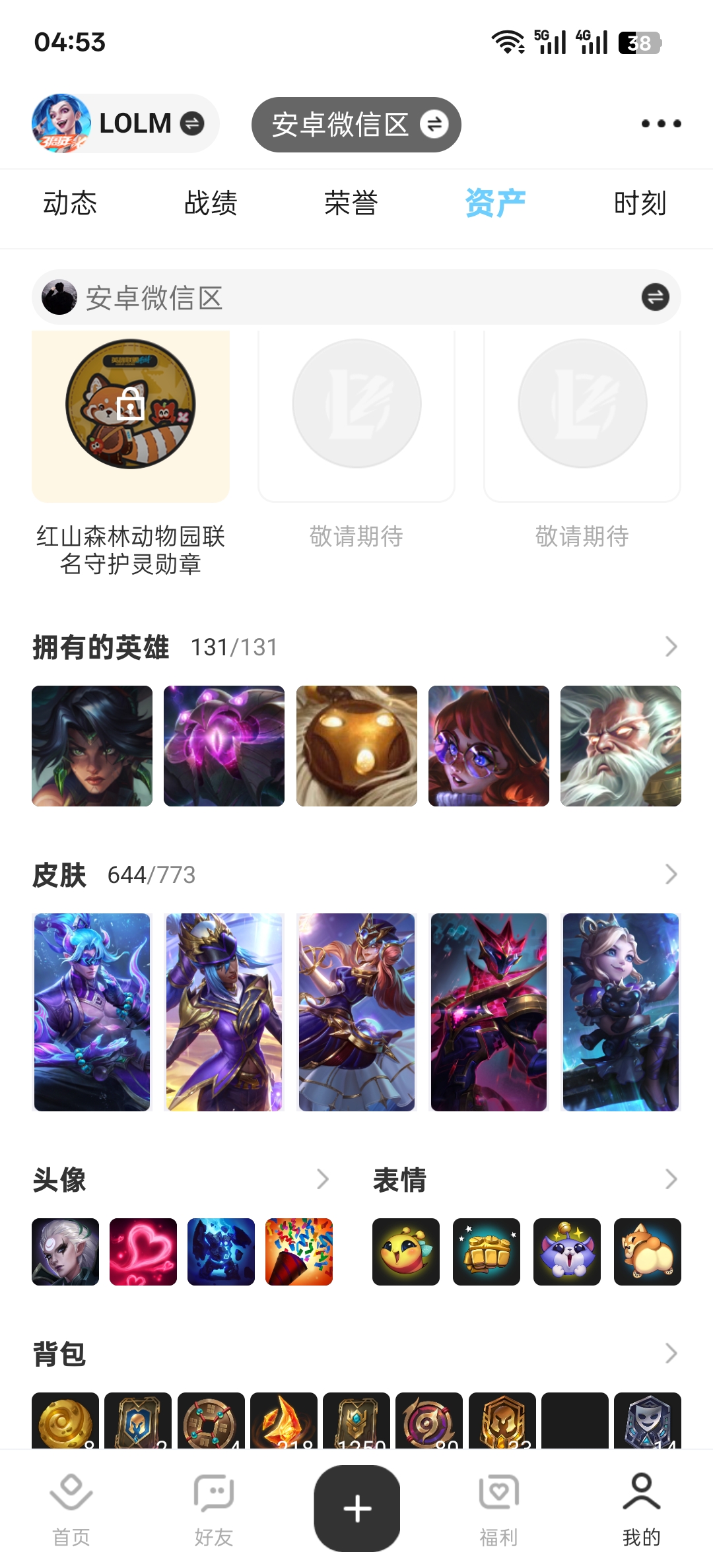This screenshot has height=1568, width=713.
Task: Open the 战绩 tab
Action: tap(211, 203)
